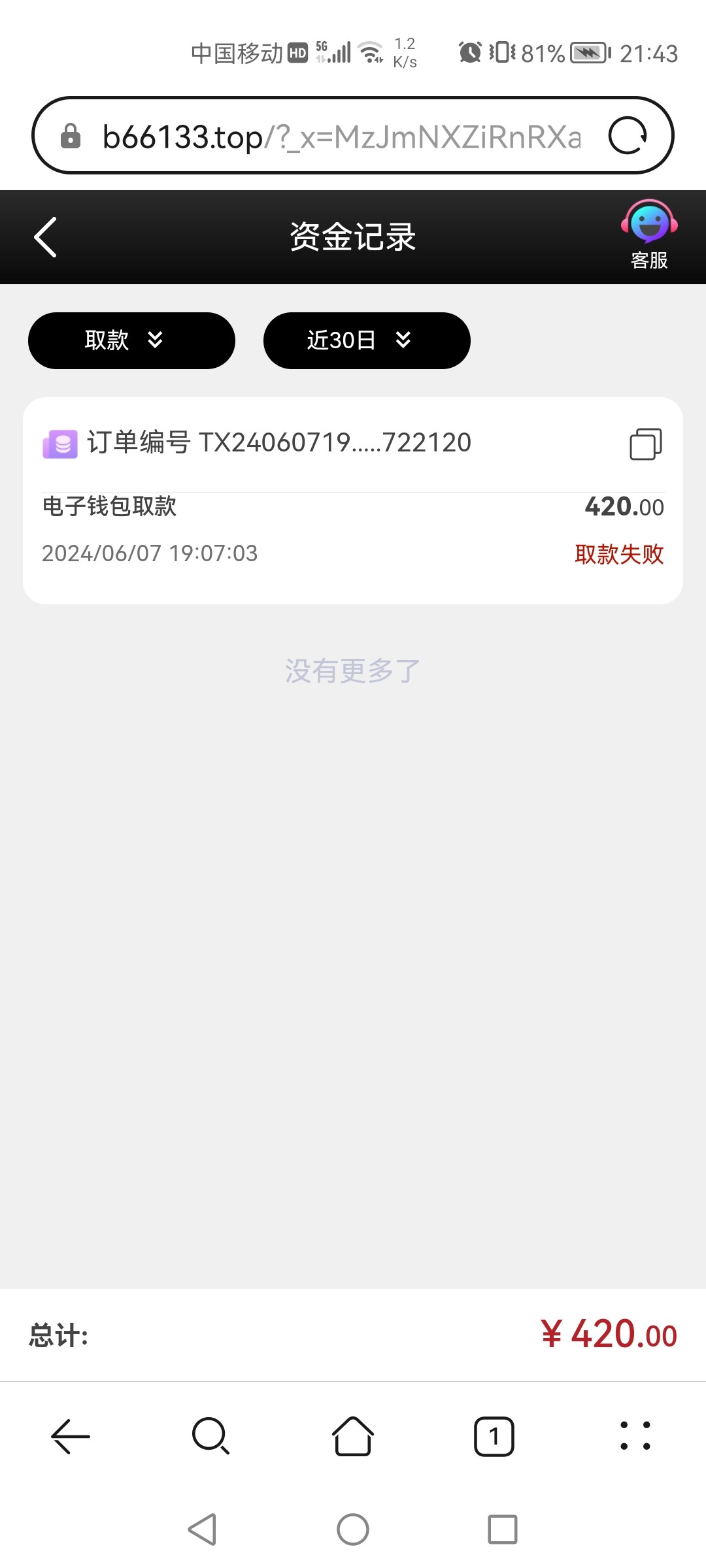Open 客服 customer service
706x1568 pixels.
pyautogui.click(x=649, y=235)
